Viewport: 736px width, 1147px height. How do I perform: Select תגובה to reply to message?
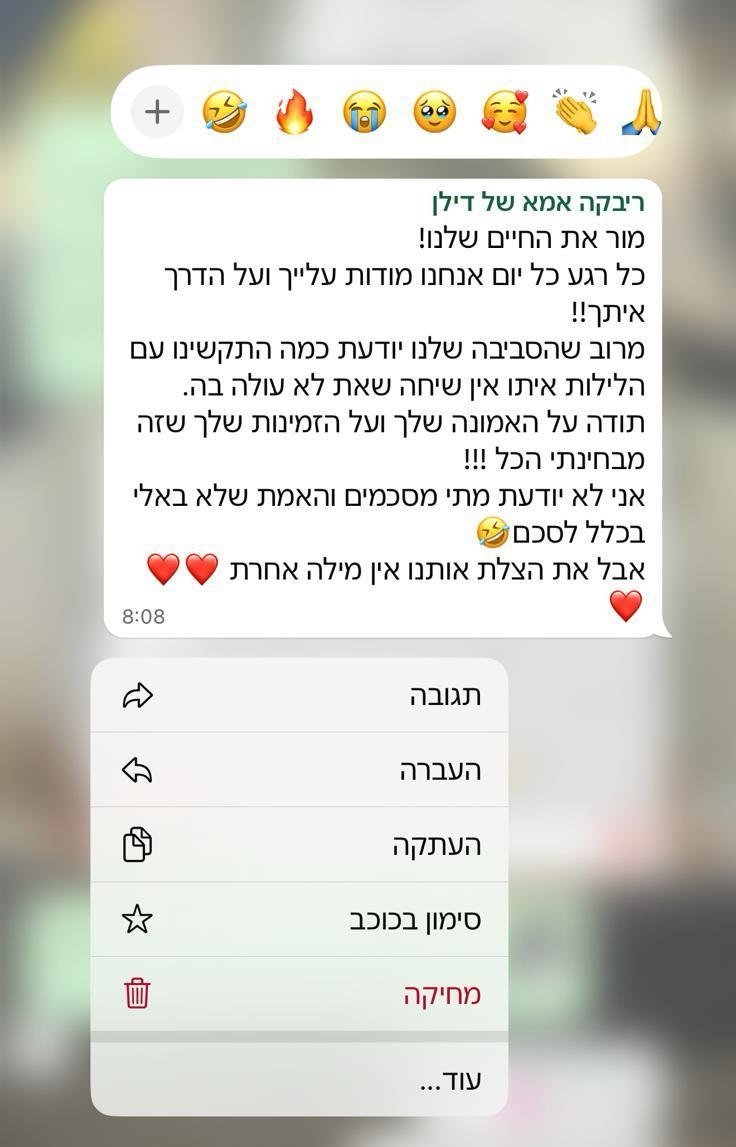tap(299, 696)
